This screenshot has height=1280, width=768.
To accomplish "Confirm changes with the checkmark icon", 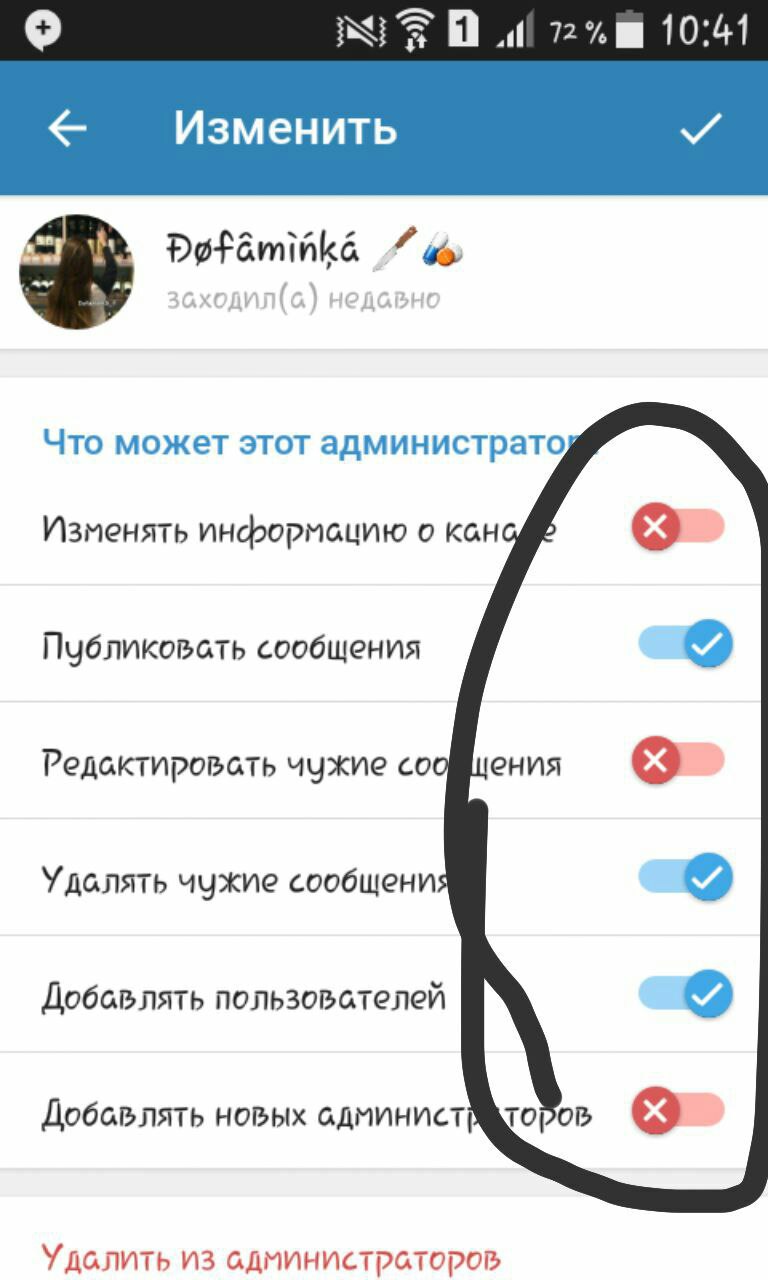I will point(700,128).
